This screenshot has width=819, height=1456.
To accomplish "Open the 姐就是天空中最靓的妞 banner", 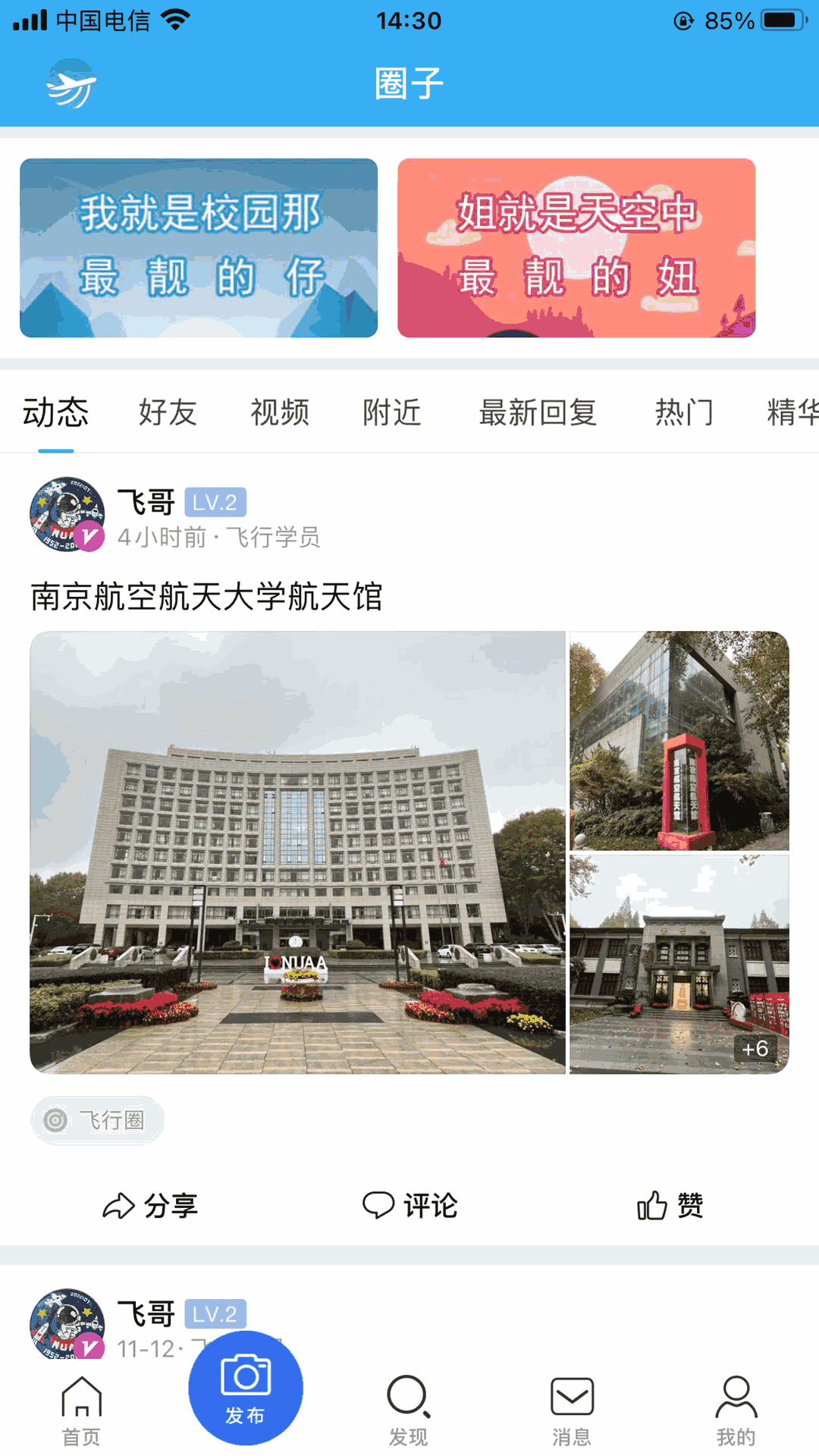I will 576,248.
